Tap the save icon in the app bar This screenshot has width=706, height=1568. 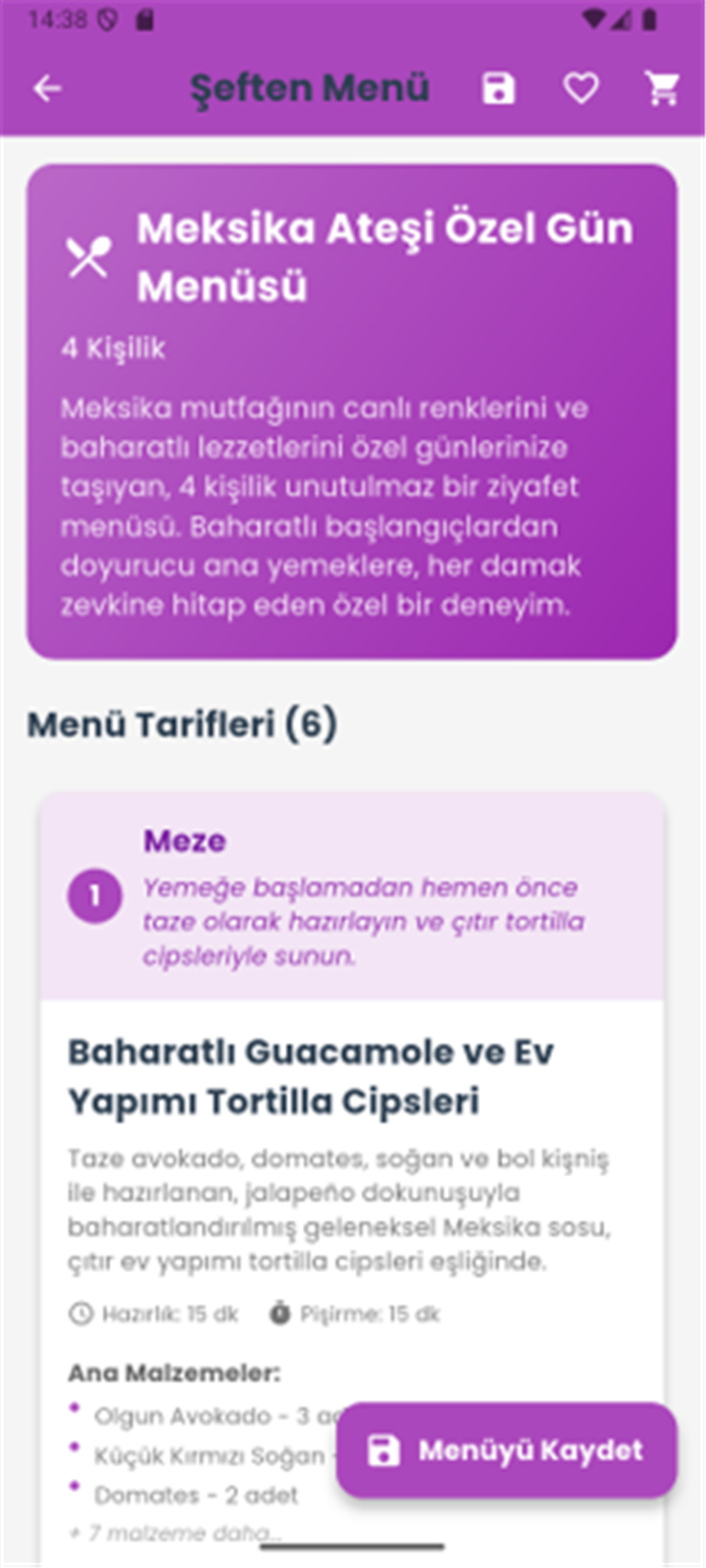pos(498,88)
